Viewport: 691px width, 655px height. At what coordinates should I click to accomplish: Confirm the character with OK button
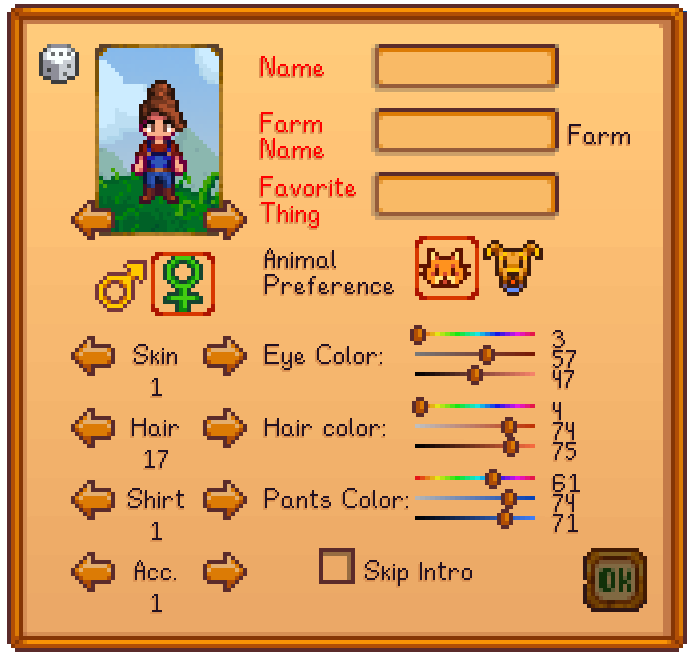613,579
